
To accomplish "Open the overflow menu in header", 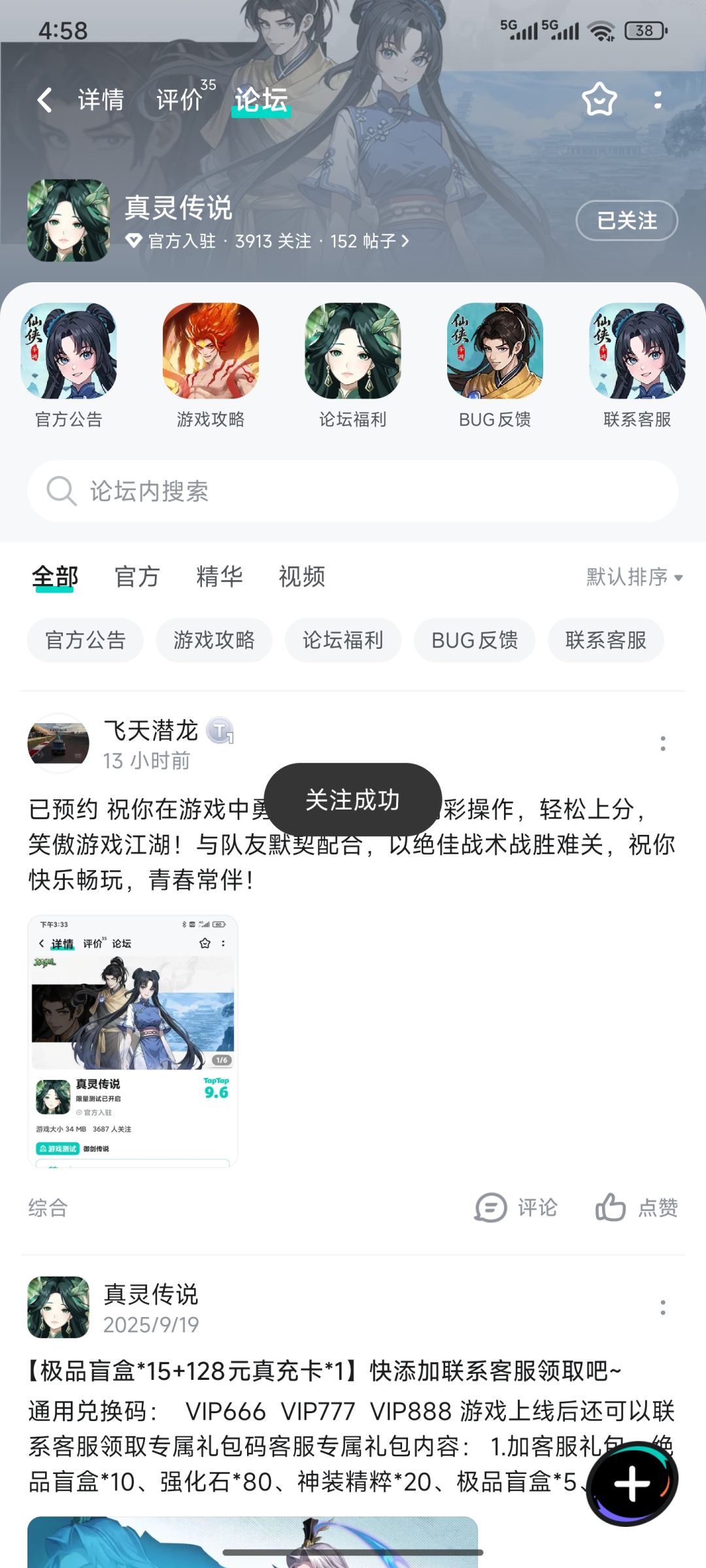I will tap(658, 100).
